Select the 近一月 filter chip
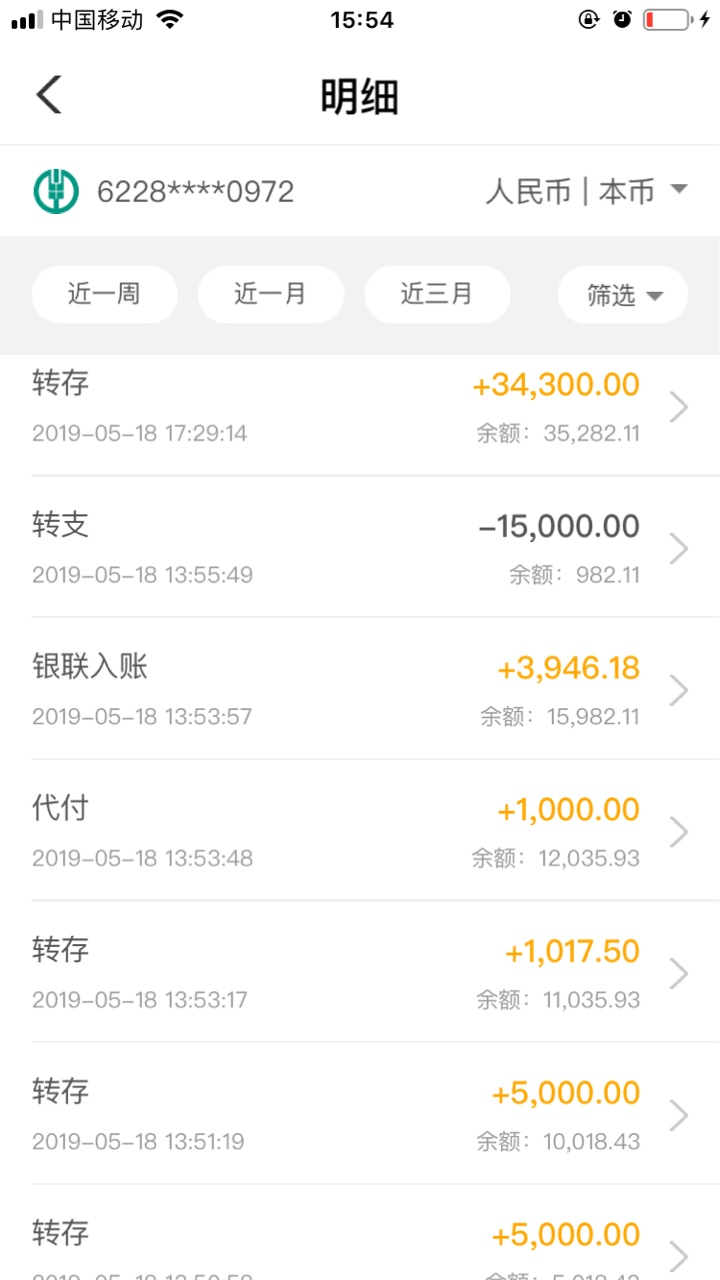The height and width of the screenshot is (1280, 720). pyautogui.click(x=270, y=294)
